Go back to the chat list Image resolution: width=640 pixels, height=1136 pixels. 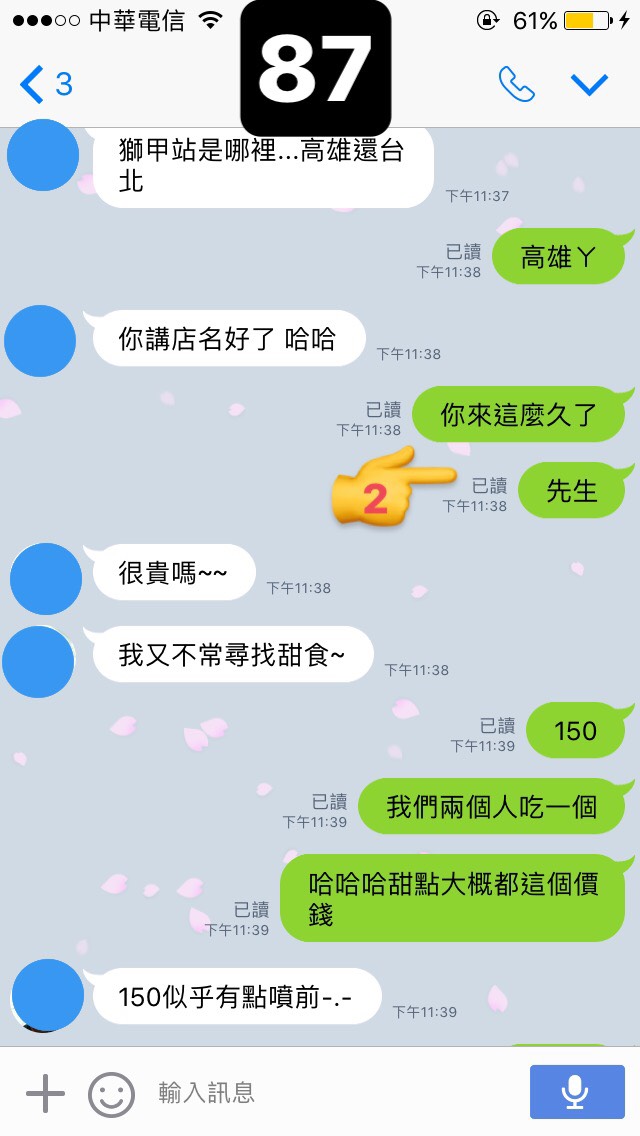click(45, 85)
